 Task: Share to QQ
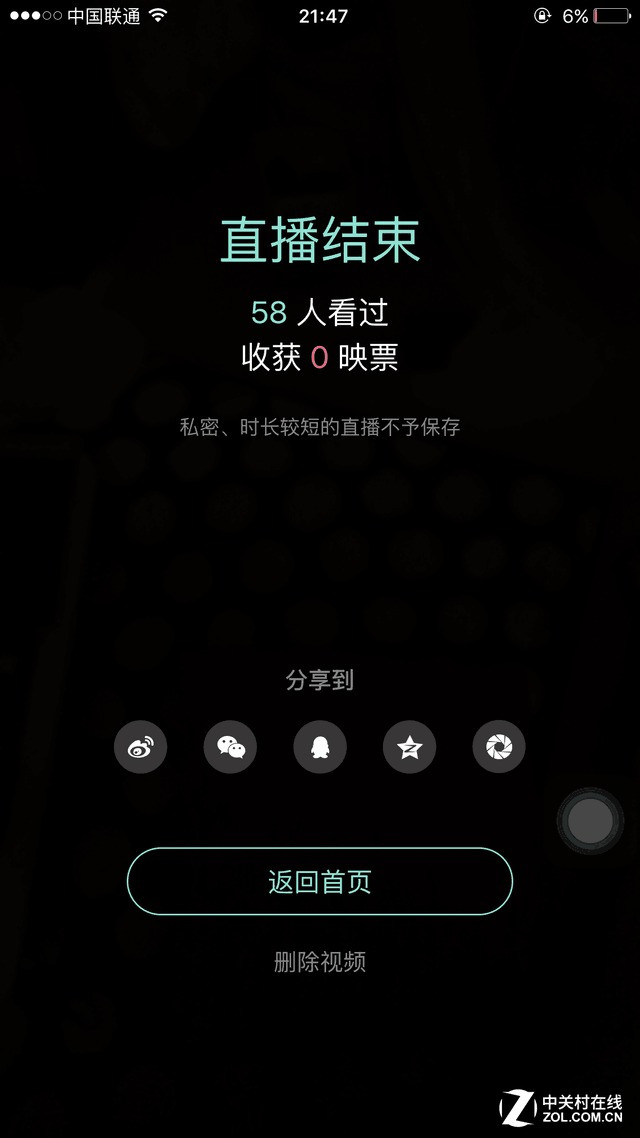[320, 746]
